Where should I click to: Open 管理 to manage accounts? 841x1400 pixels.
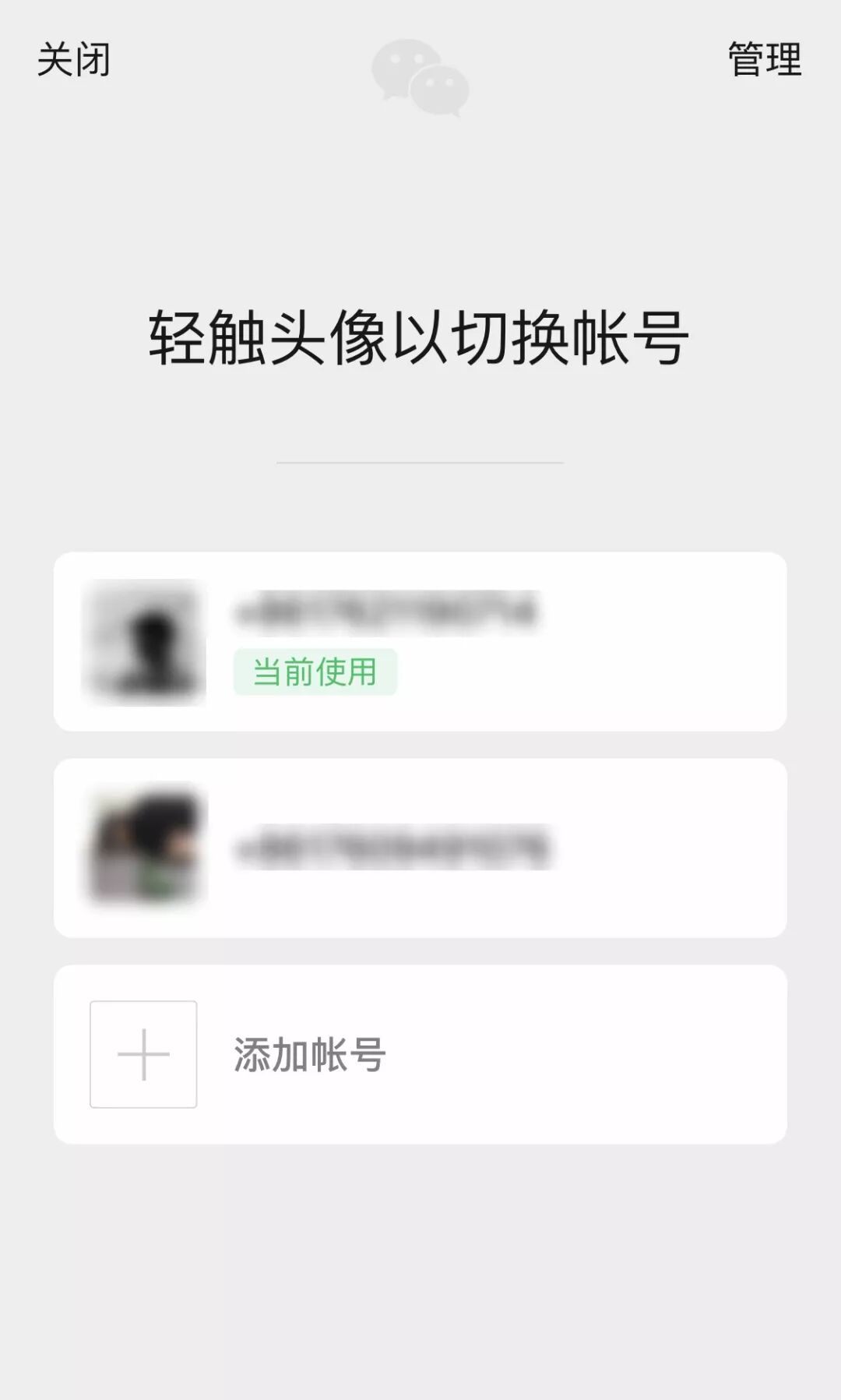(764, 60)
